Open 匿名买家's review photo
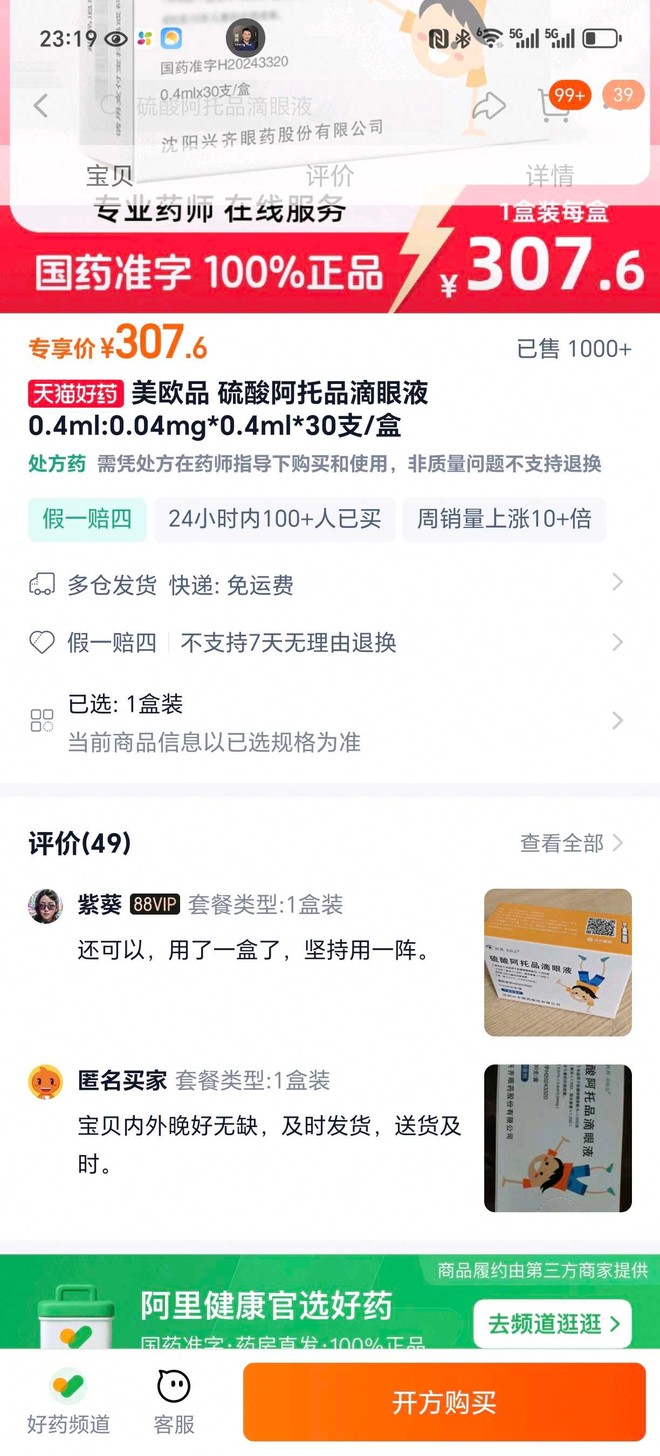 558,1138
